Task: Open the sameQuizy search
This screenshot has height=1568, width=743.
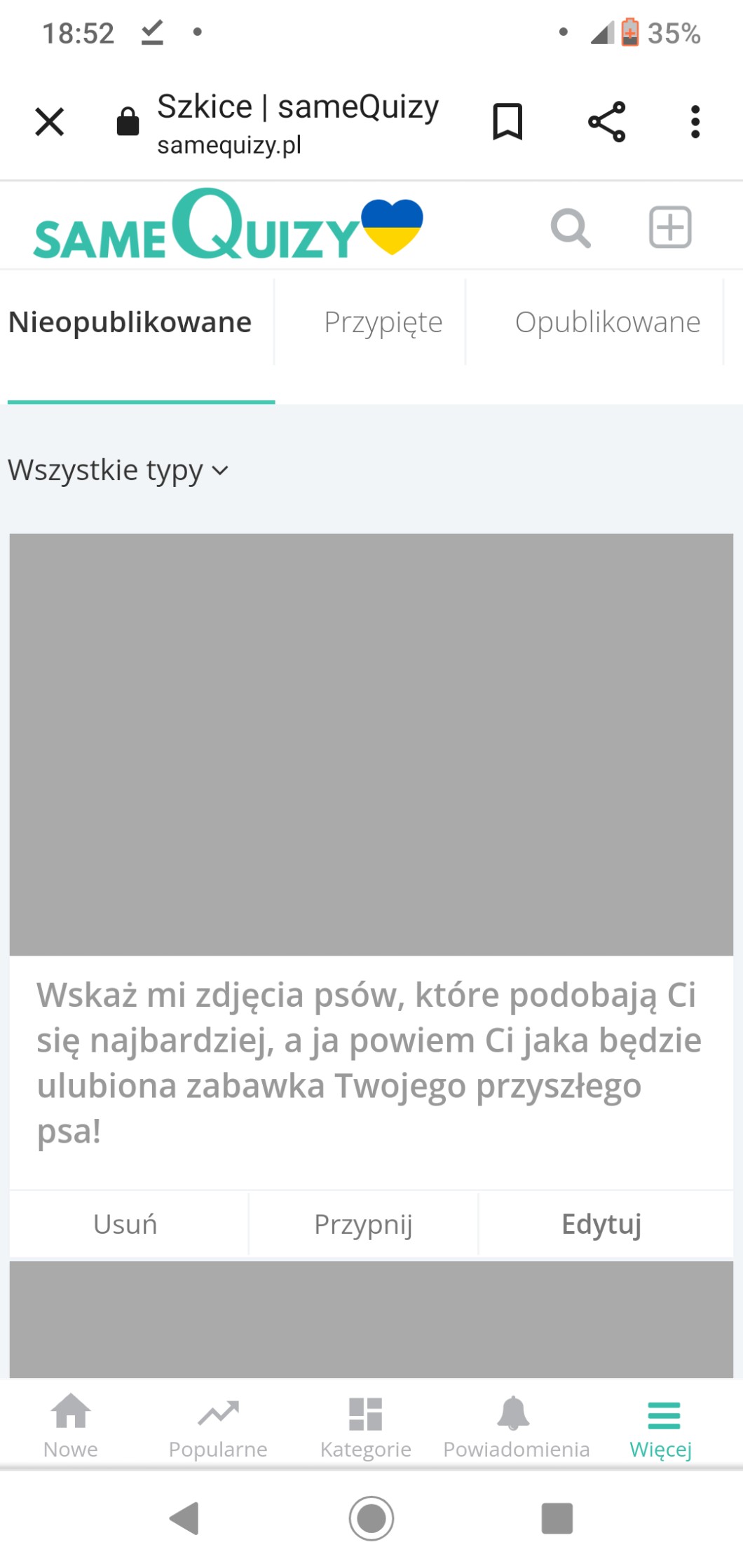Action: coord(571,228)
